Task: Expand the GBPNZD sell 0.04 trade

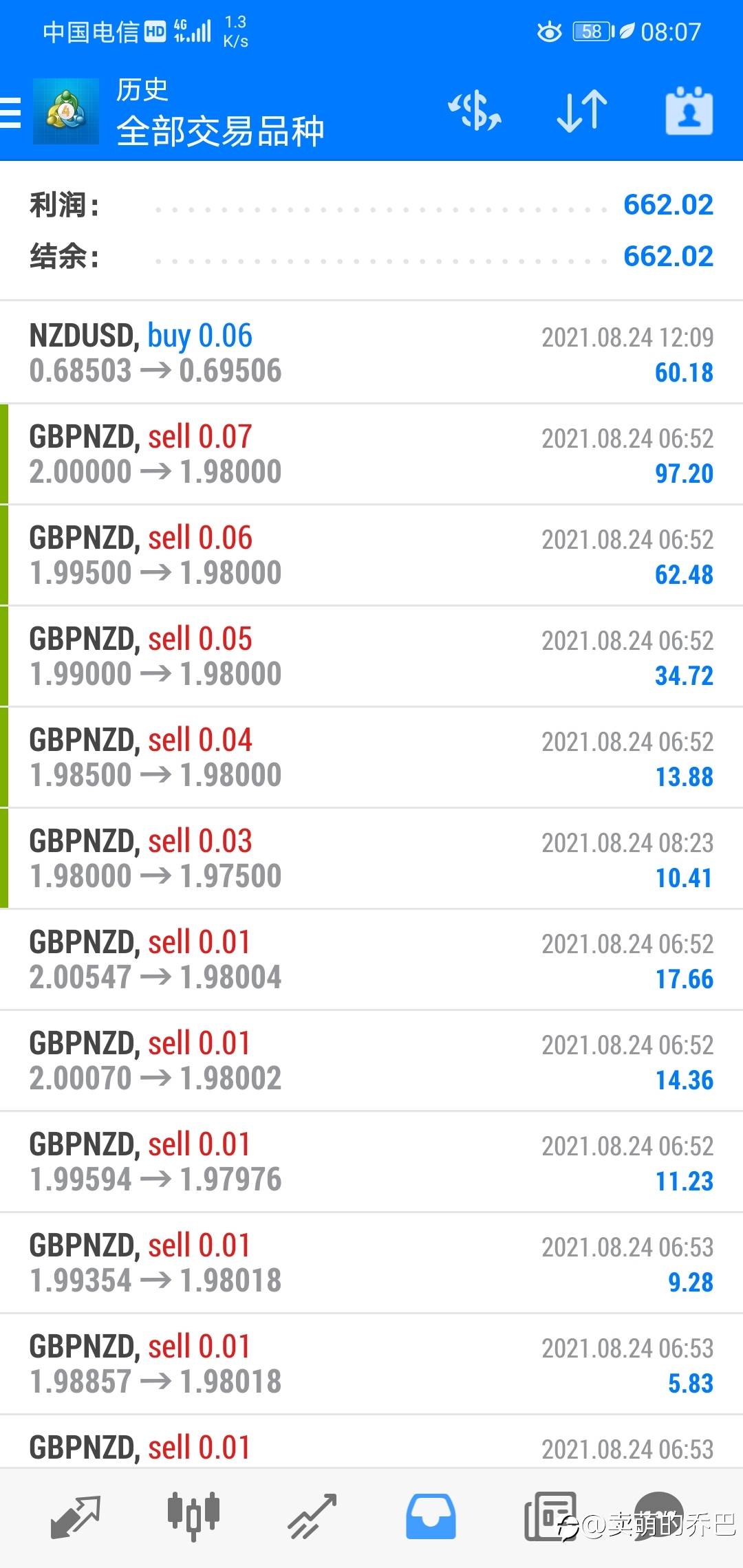Action: point(371,757)
